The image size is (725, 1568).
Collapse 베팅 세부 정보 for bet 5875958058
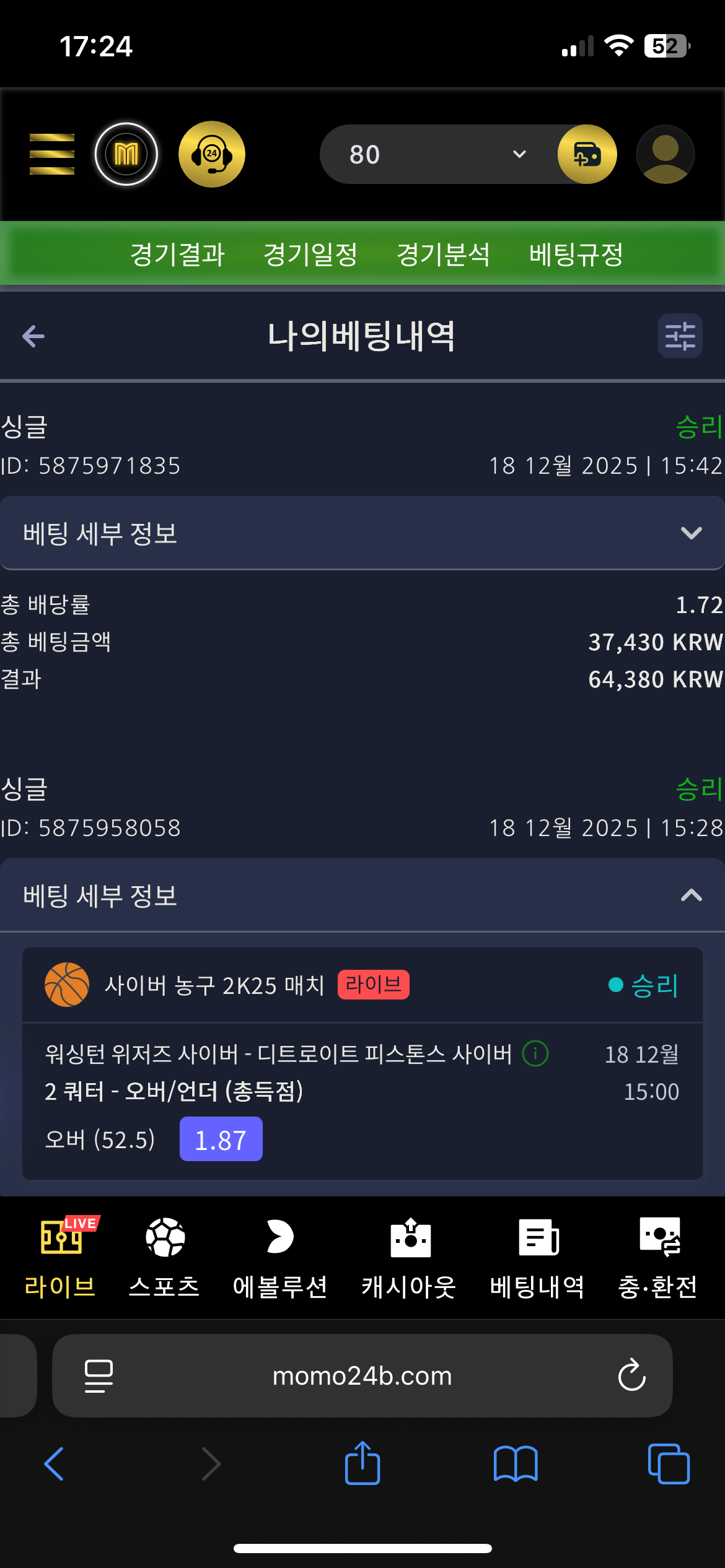691,895
